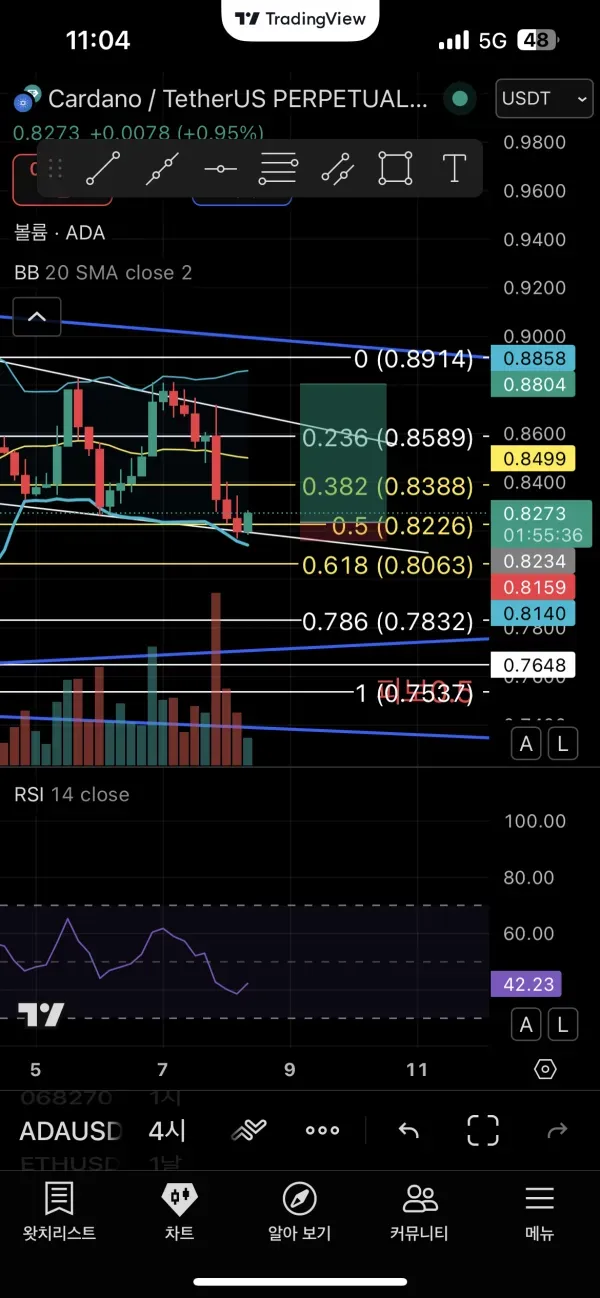The width and height of the screenshot is (600, 1298).
Task: Open the 커뮤니티 tab
Action: coord(419,1211)
